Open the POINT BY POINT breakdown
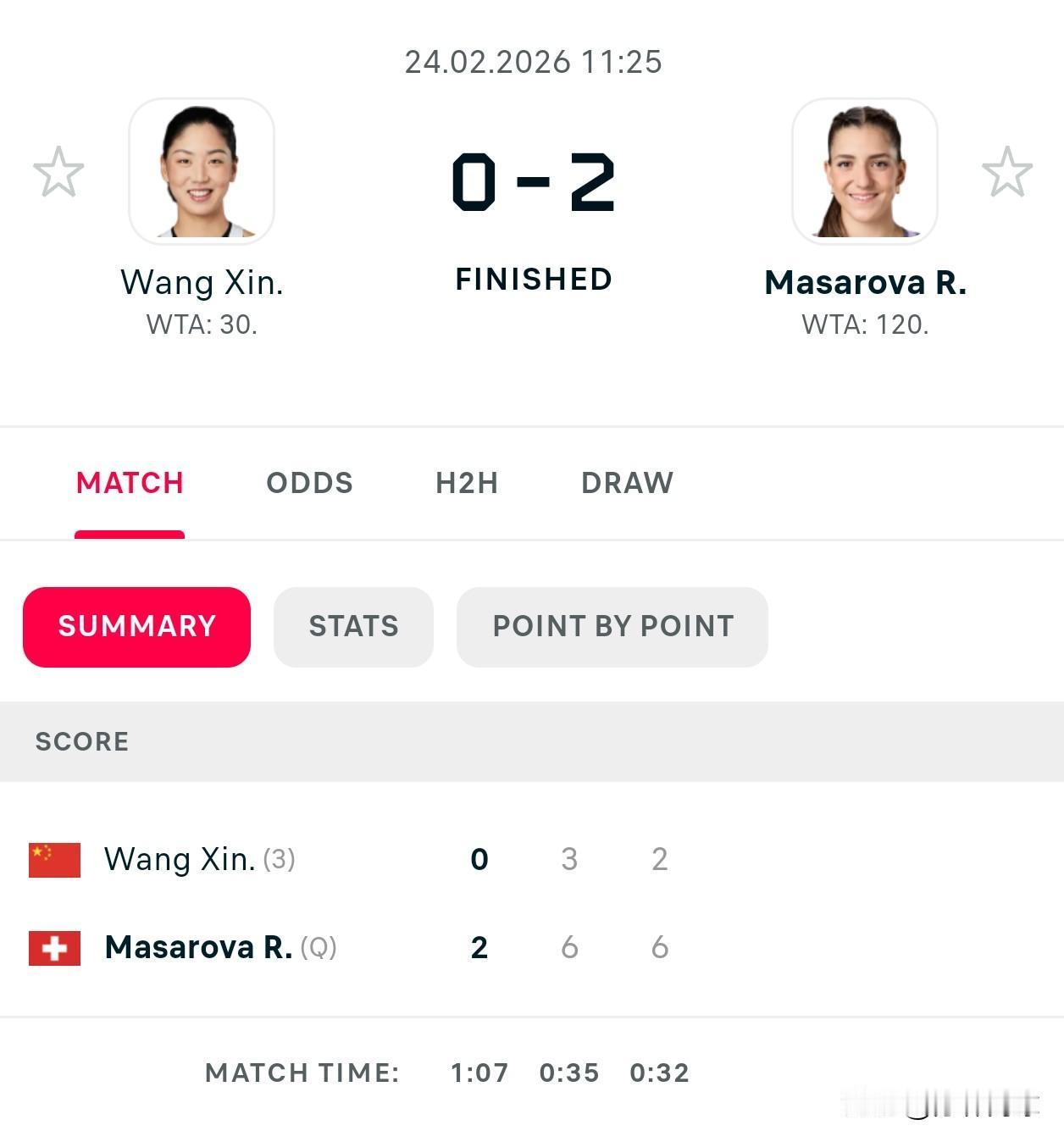This screenshot has width=1064, height=1142. (612, 627)
